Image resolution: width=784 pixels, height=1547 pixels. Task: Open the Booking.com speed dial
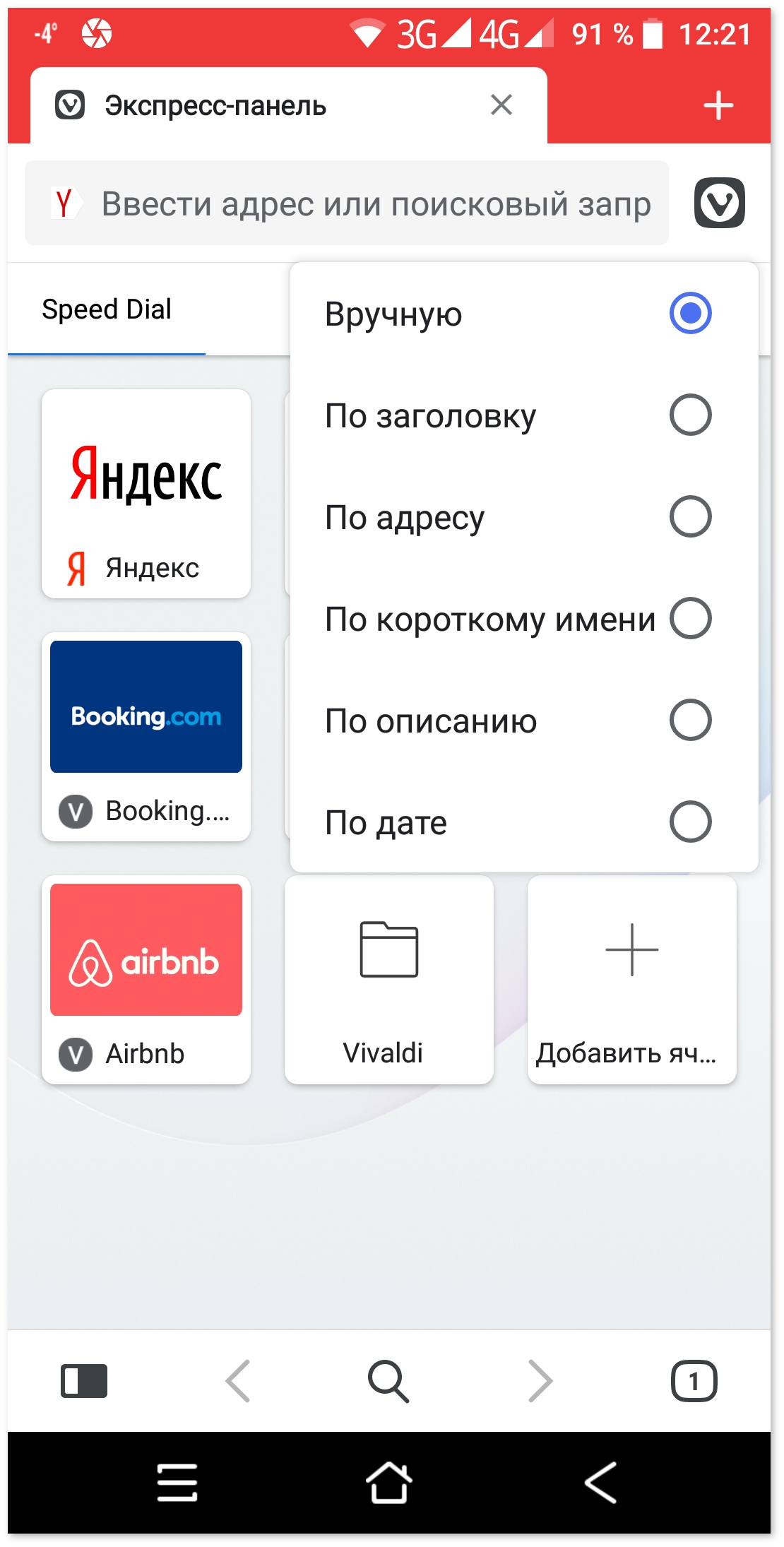(146, 736)
